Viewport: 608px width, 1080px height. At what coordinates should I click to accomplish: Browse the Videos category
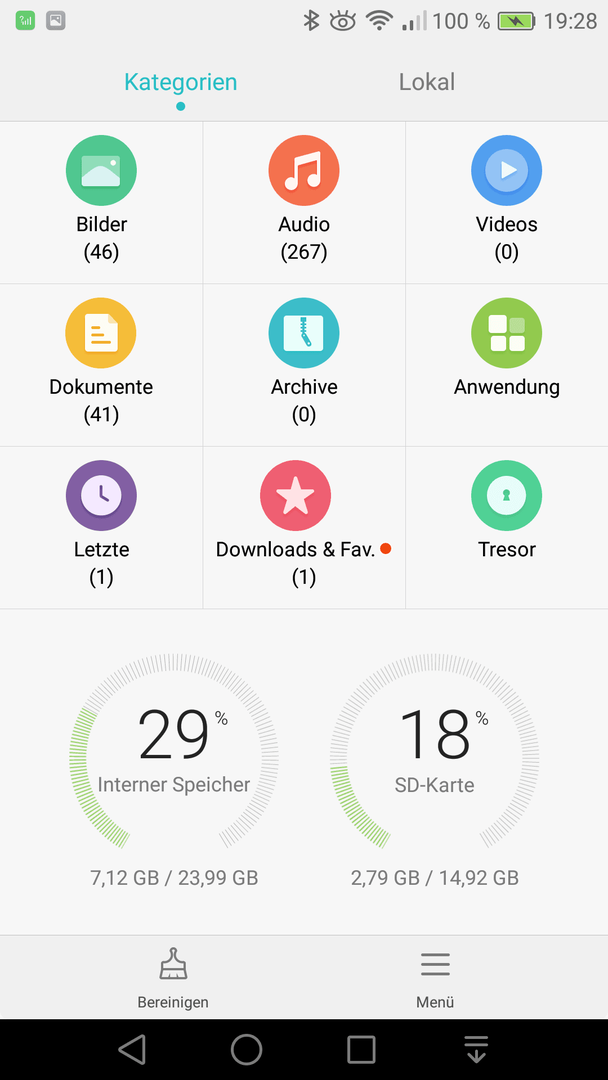tap(506, 200)
